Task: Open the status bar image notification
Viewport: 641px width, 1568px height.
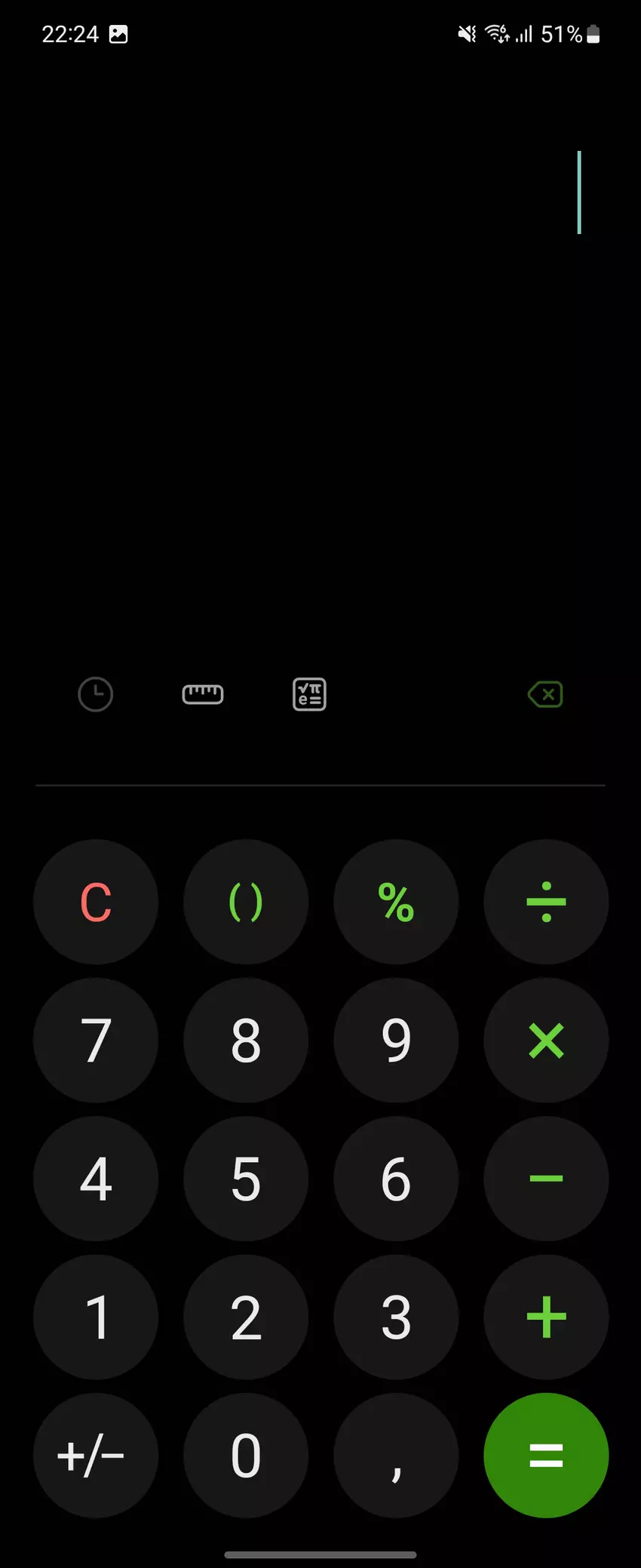Action: [117, 34]
